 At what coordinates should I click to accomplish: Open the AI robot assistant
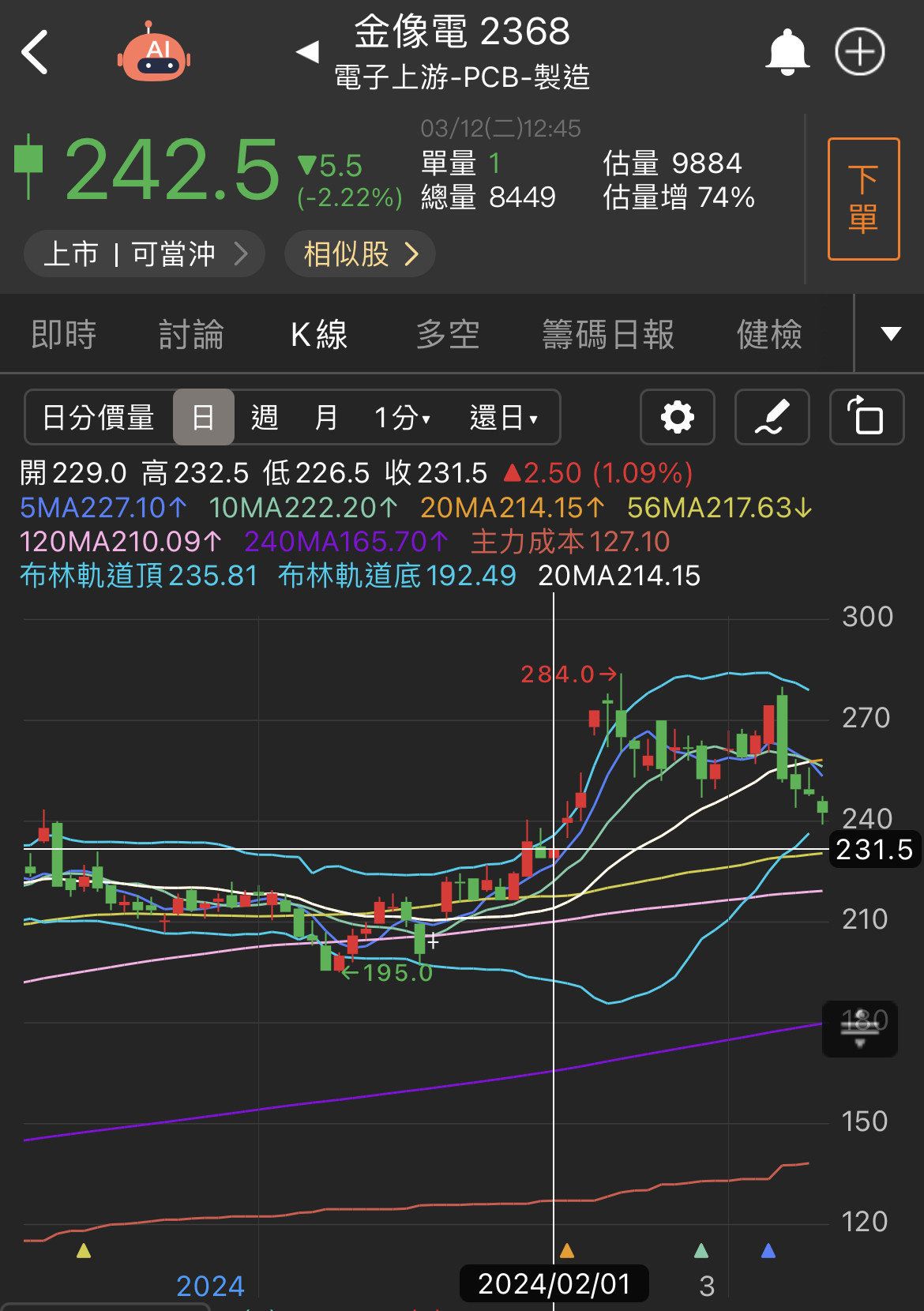[x=154, y=54]
